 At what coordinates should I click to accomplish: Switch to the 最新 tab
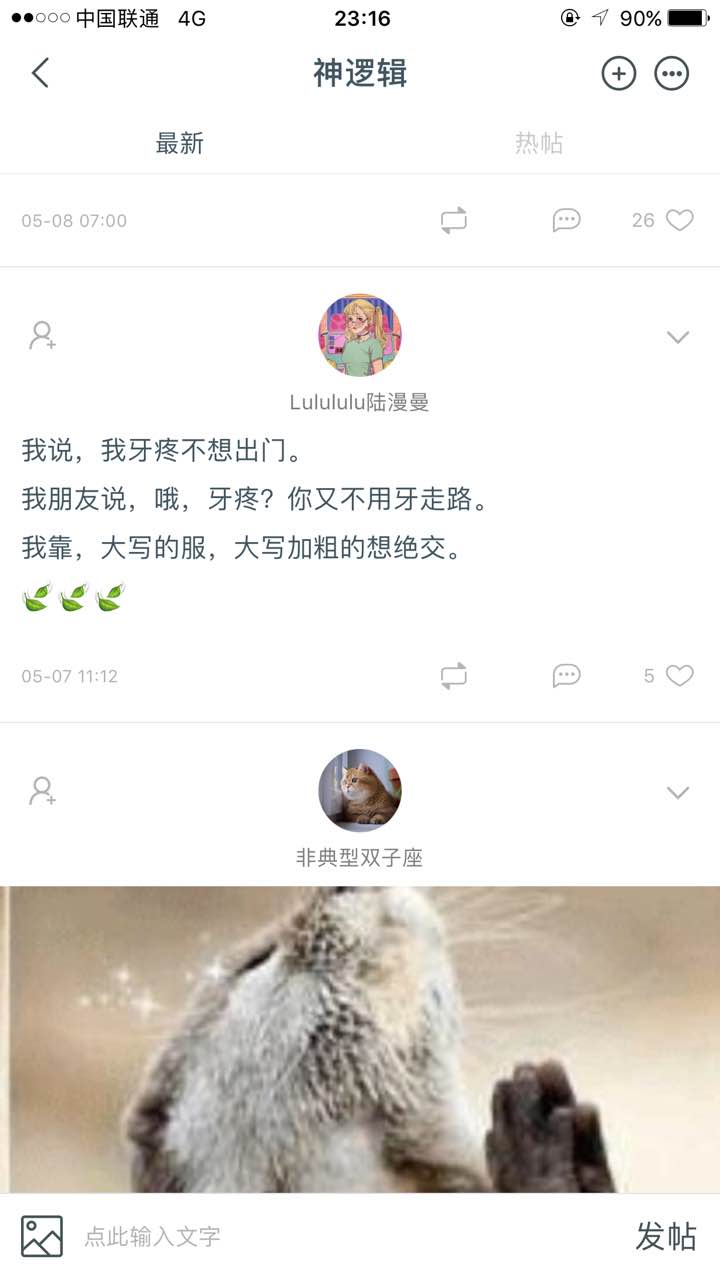180,143
